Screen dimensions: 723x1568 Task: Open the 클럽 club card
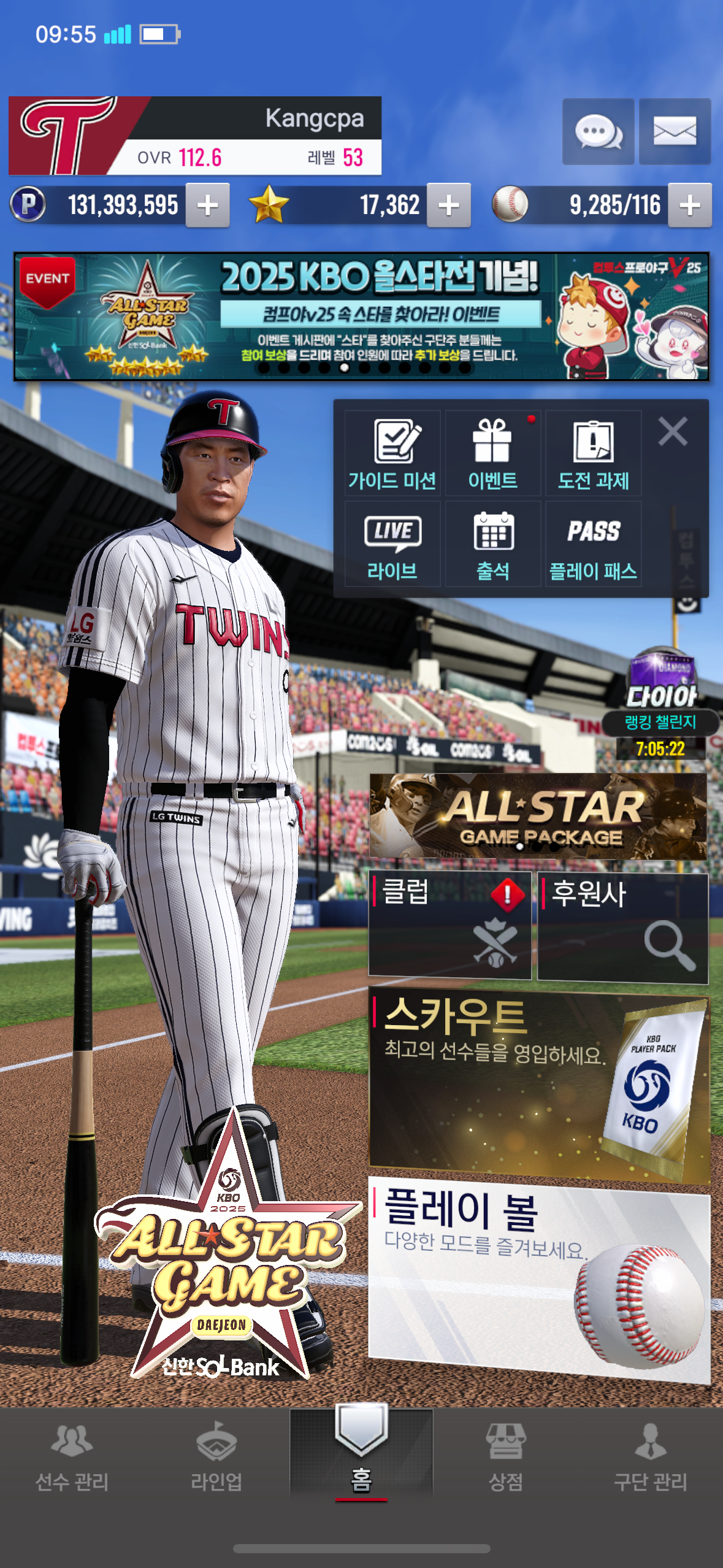click(449, 925)
